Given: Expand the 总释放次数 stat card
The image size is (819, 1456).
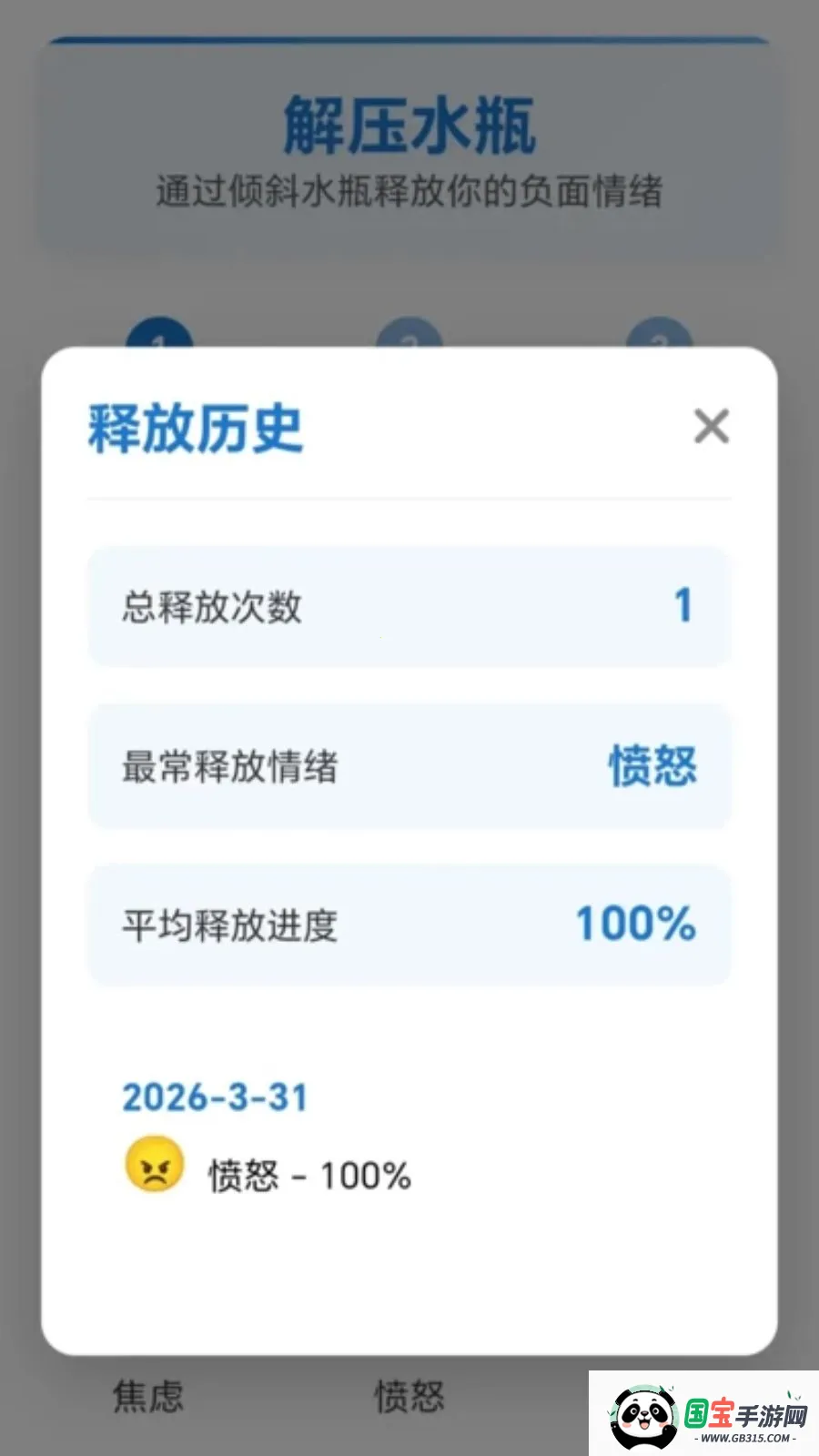Looking at the screenshot, I should [408, 608].
